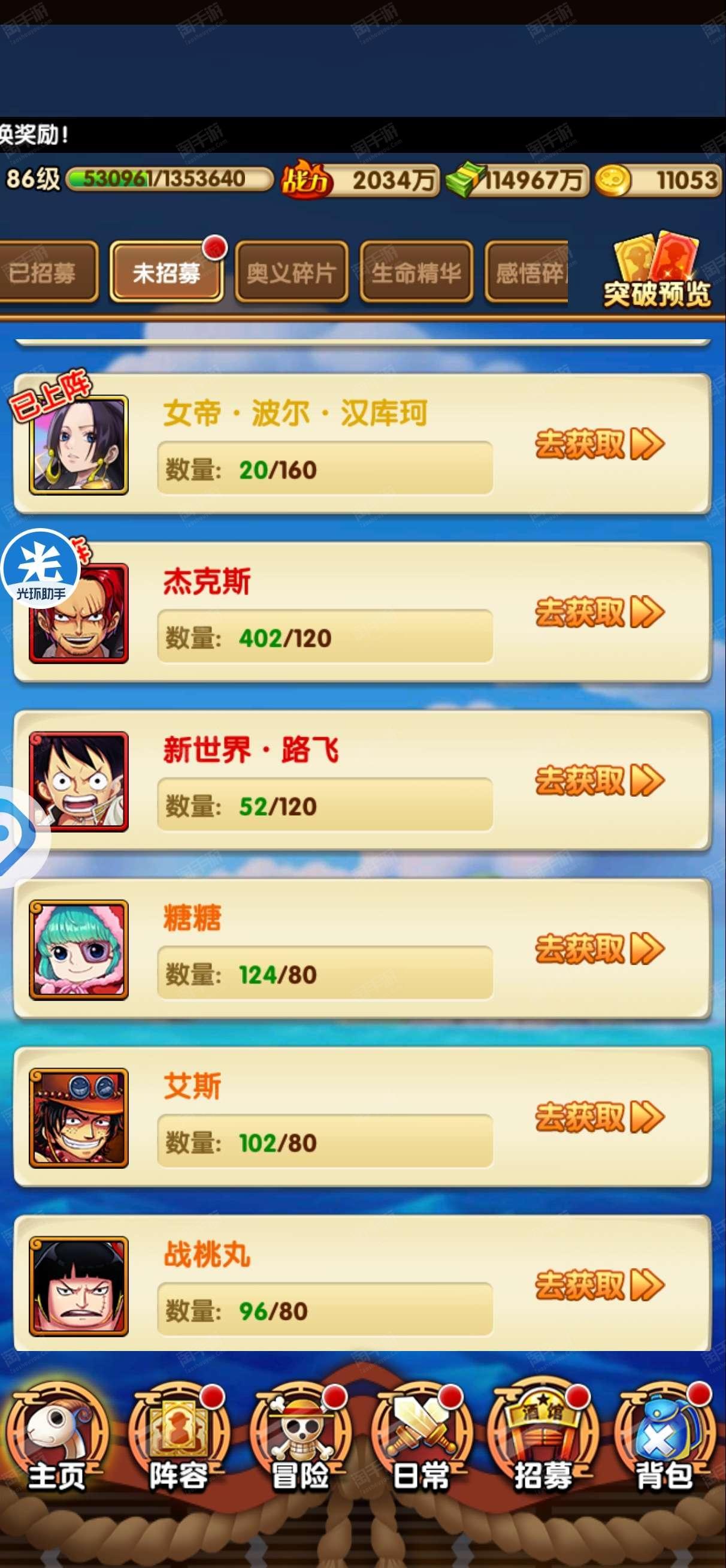Screen dimensions: 726x1568
Task: Tap 去获取 for 女帝·波尔·汉库珂
Action: (599, 444)
